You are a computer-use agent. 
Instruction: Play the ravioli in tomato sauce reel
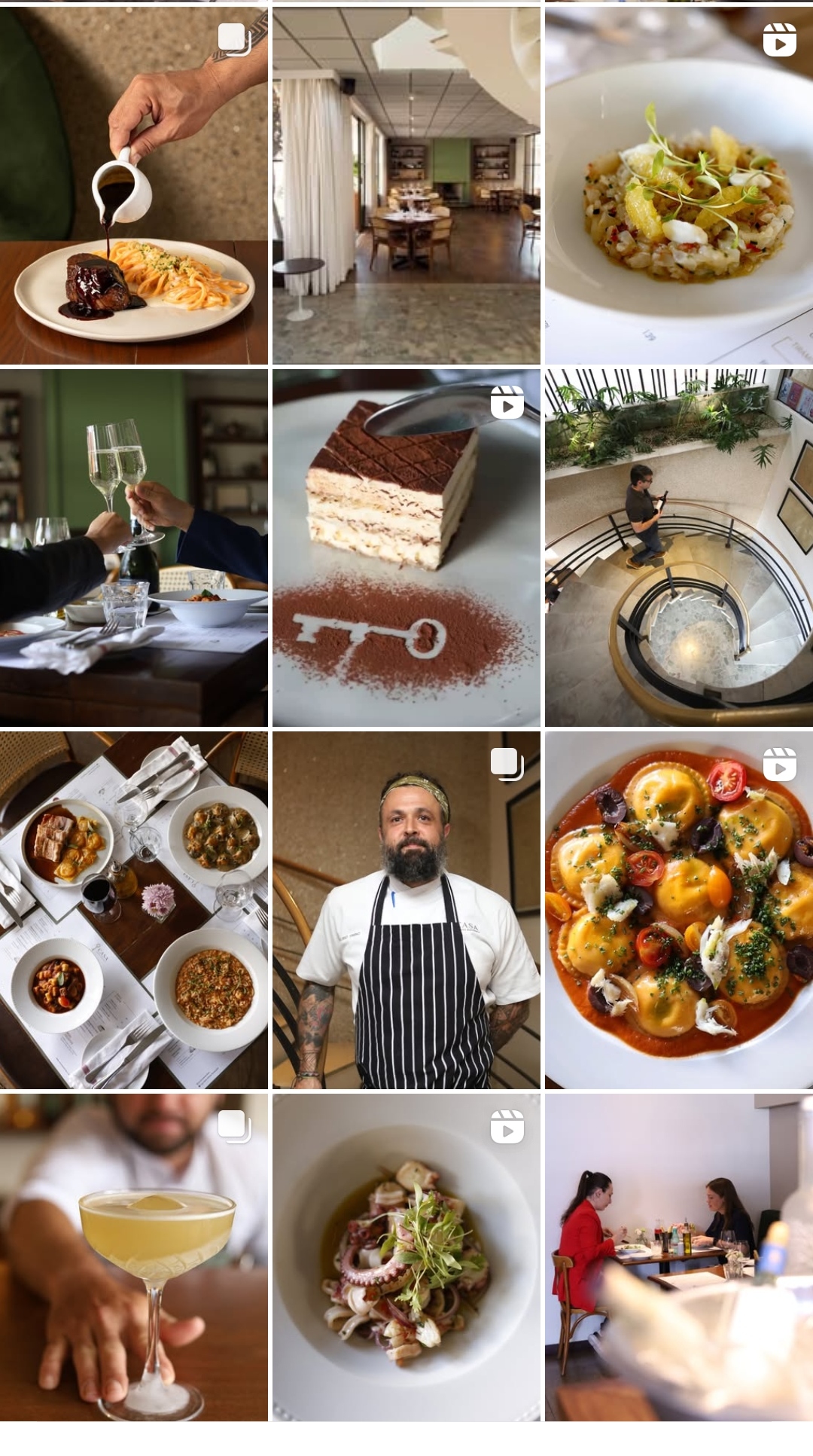pos(678,910)
